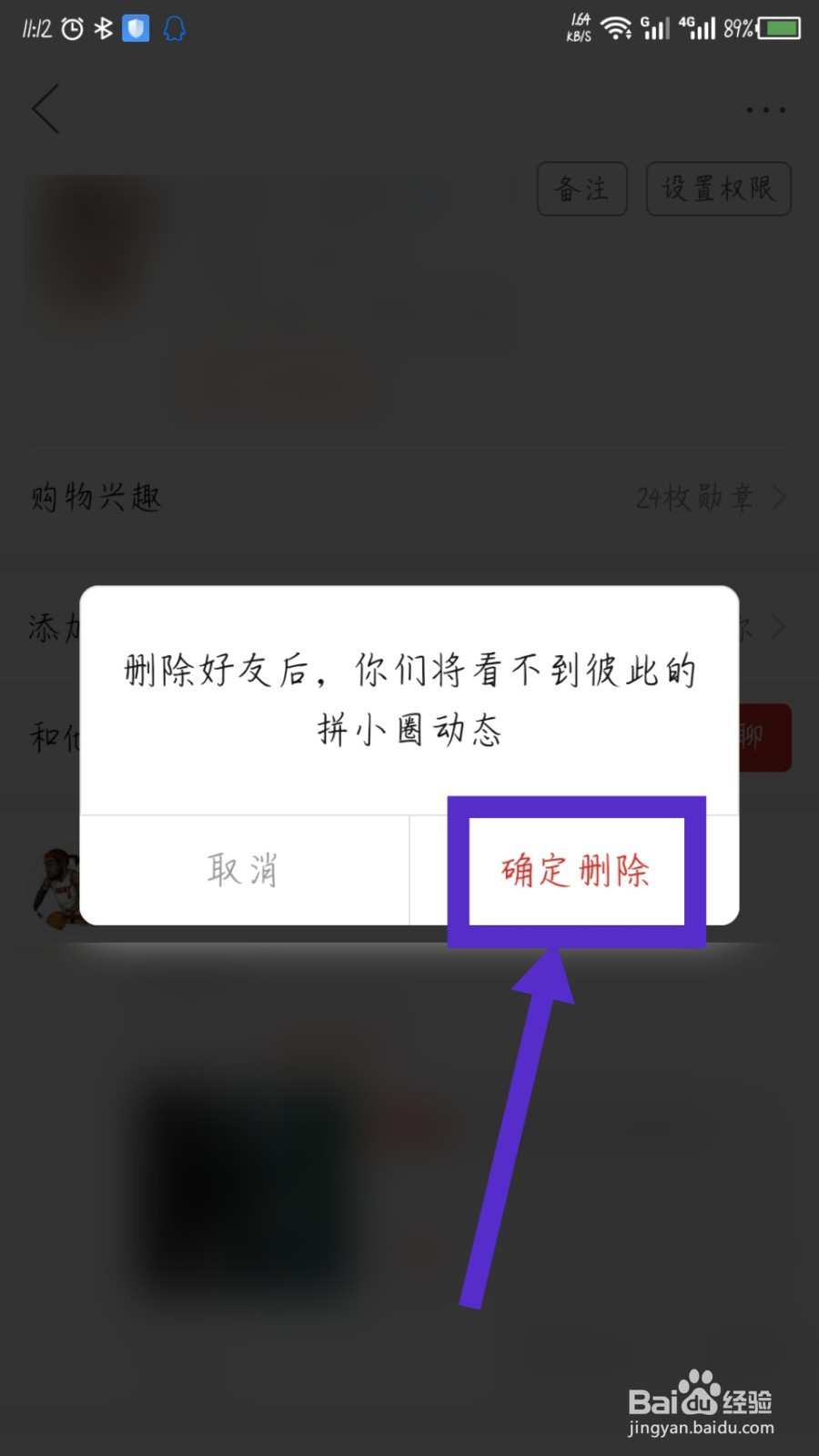Image resolution: width=819 pixels, height=1456 pixels.
Task: Tap the shield security icon in status bar
Action: (x=136, y=27)
